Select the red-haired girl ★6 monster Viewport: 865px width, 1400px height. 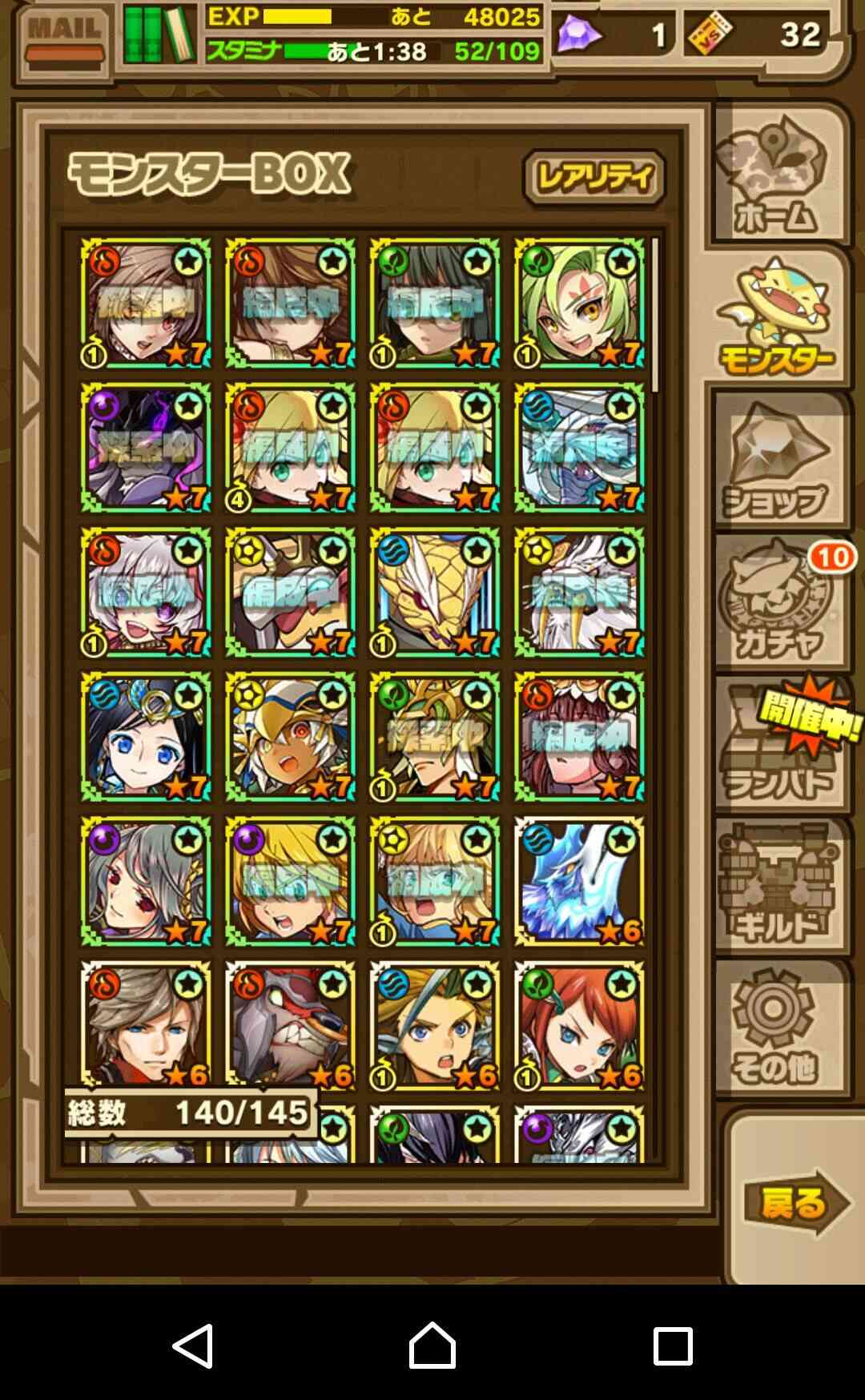tap(579, 1026)
